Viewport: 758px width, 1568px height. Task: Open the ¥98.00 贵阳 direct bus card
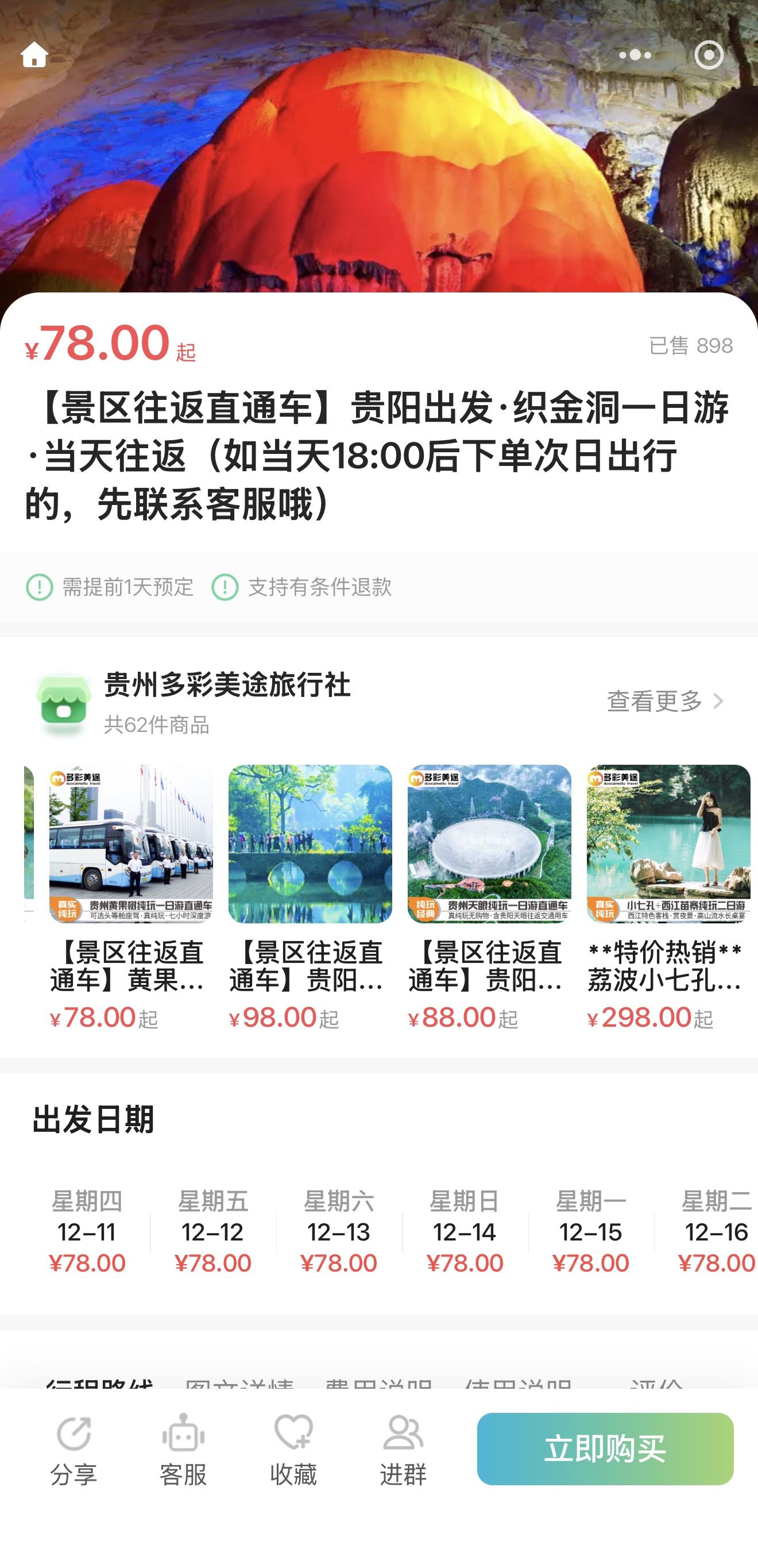(x=310, y=896)
